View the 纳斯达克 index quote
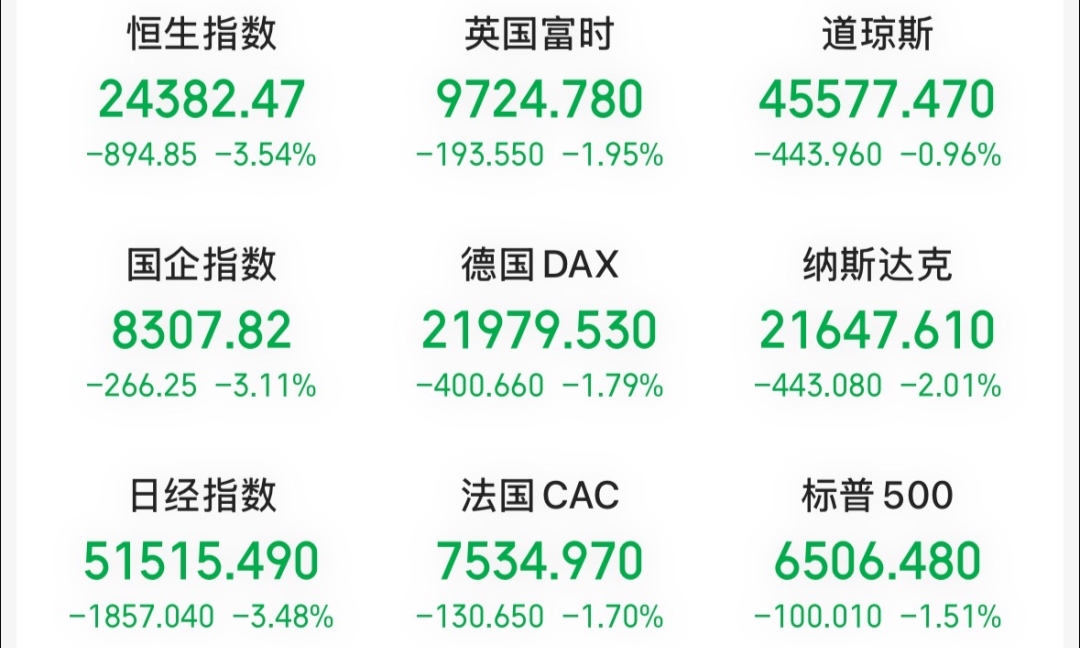Image resolution: width=1080 pixels, height=648 pixels. coord(877,328)
